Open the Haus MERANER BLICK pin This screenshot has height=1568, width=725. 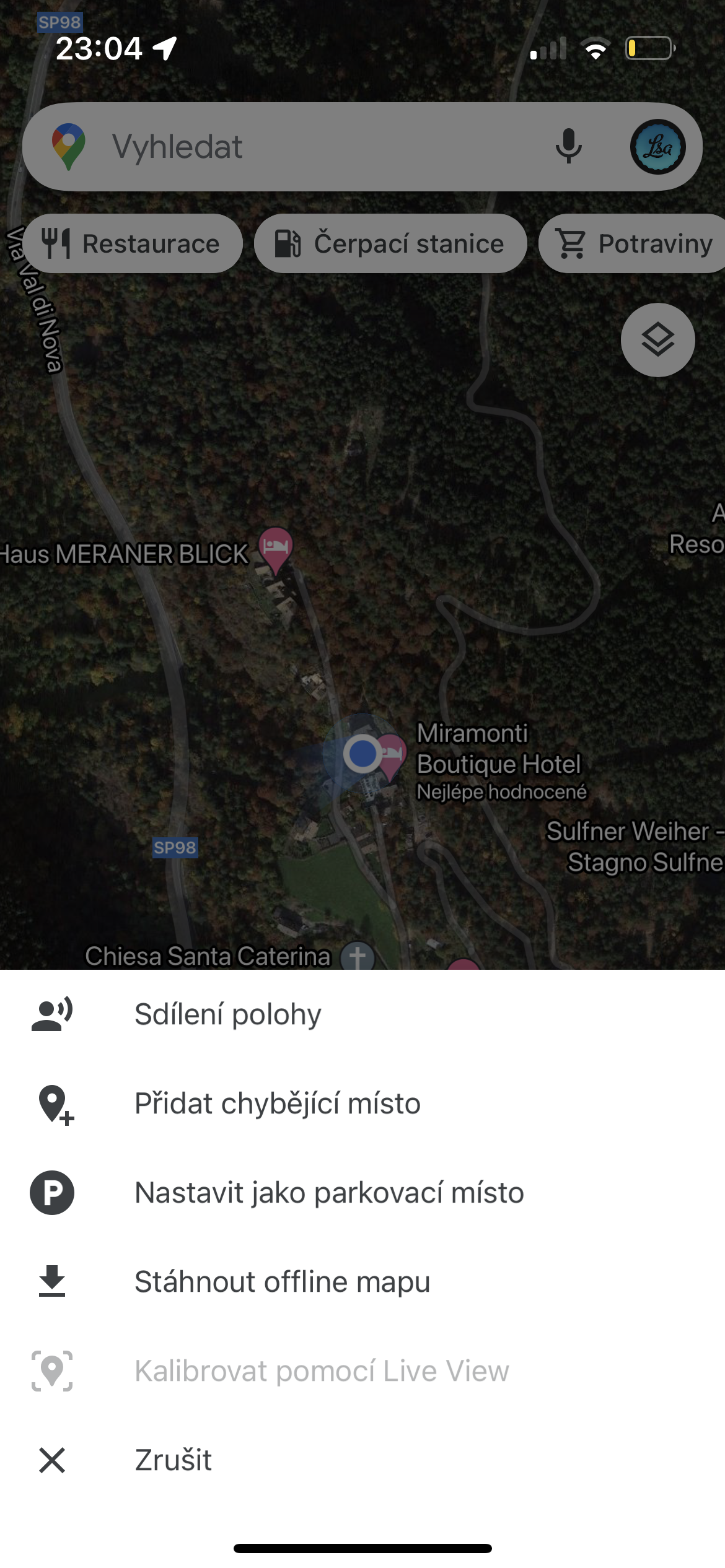275,547
